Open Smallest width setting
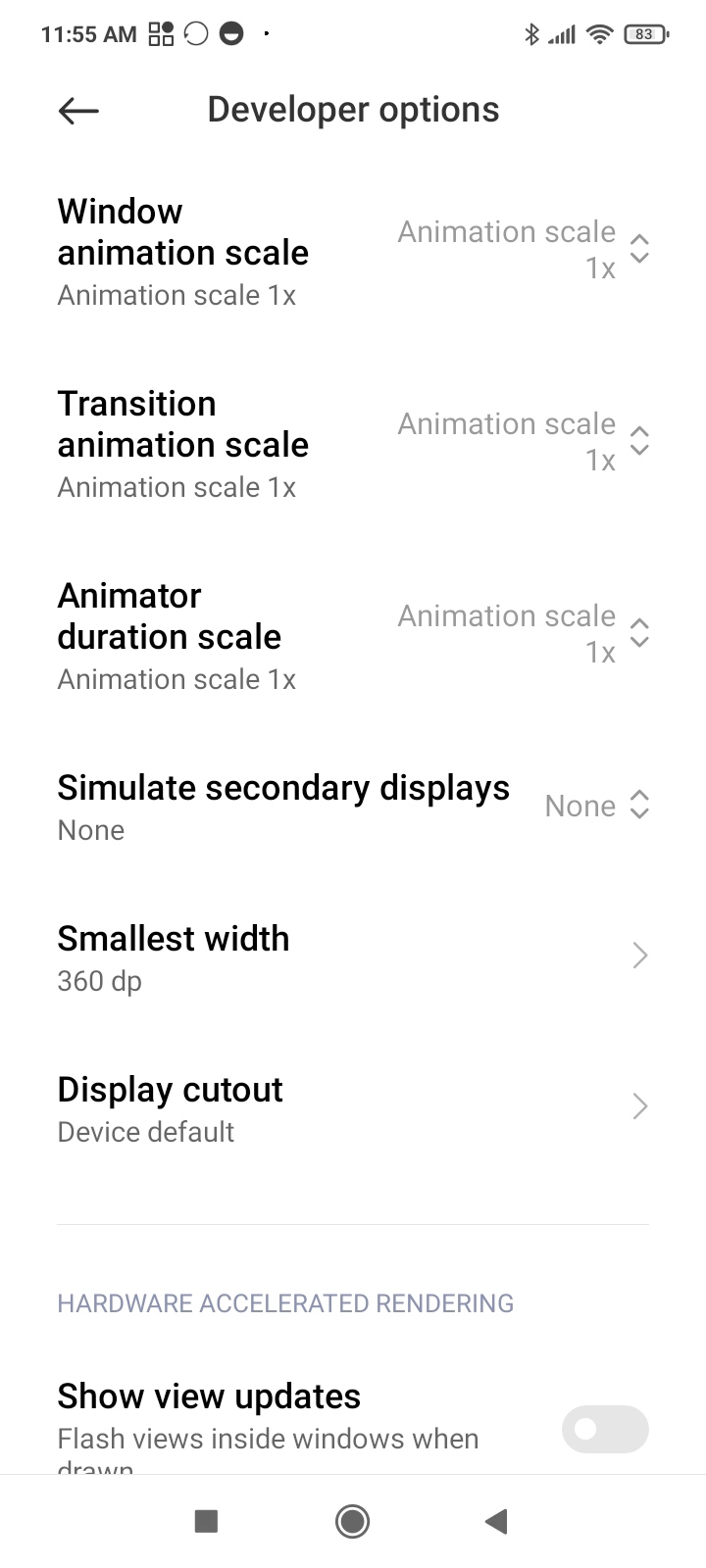This screenshot has height=1568, width=706. click(353, 957)
